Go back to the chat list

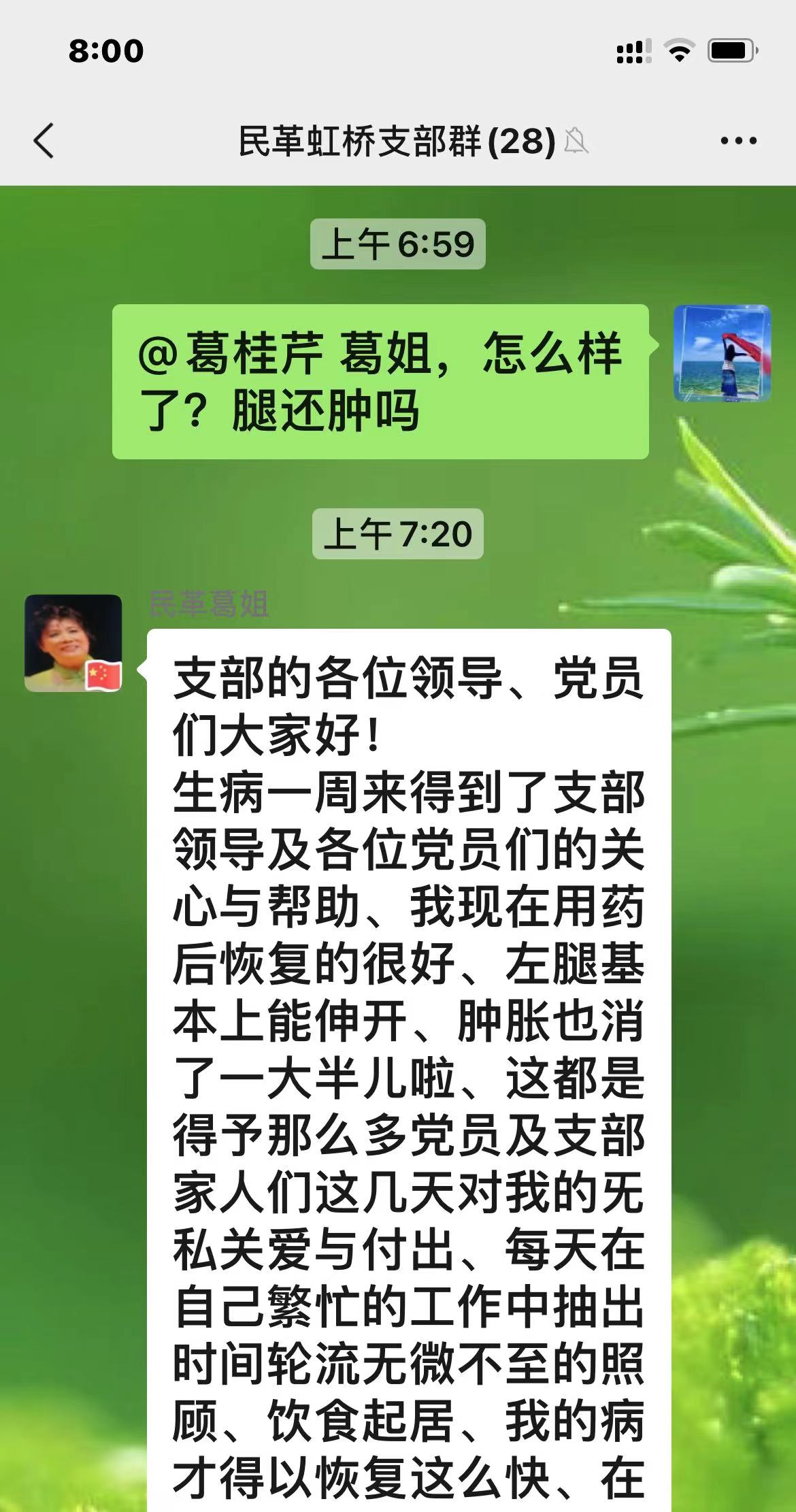[44, 141]
